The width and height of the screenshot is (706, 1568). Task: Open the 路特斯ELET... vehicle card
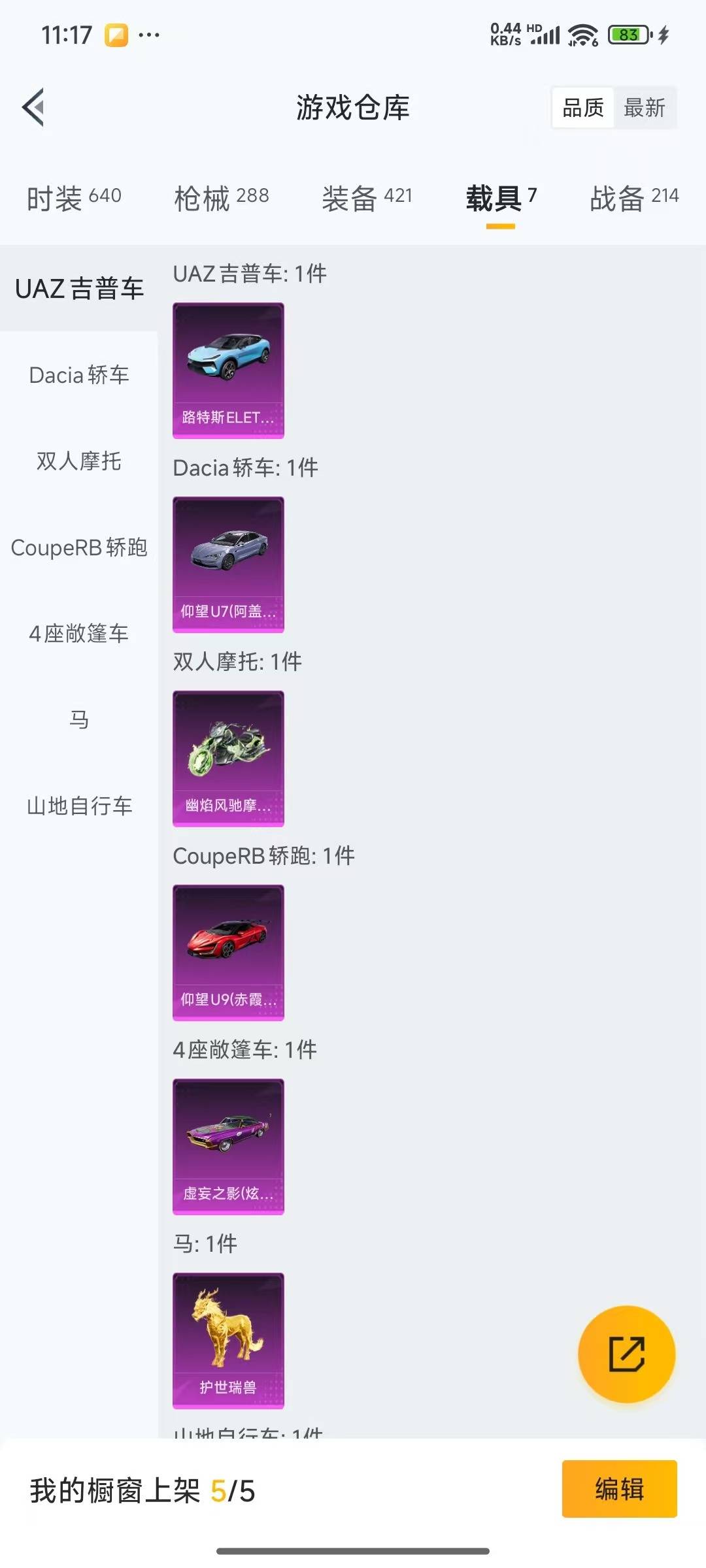point(228,370)
